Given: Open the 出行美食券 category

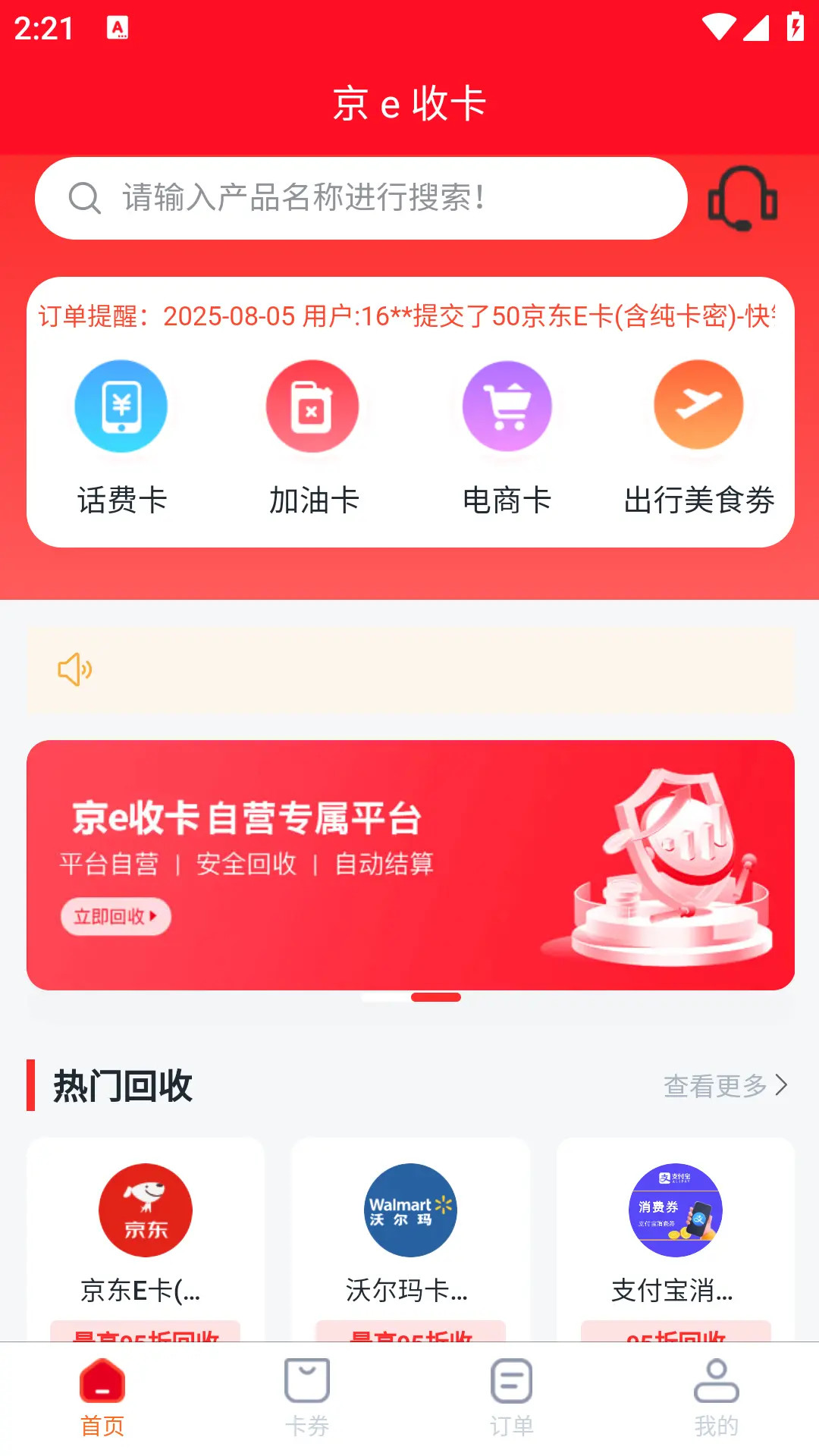Looking at the screenshot, I should coord(698,438).
